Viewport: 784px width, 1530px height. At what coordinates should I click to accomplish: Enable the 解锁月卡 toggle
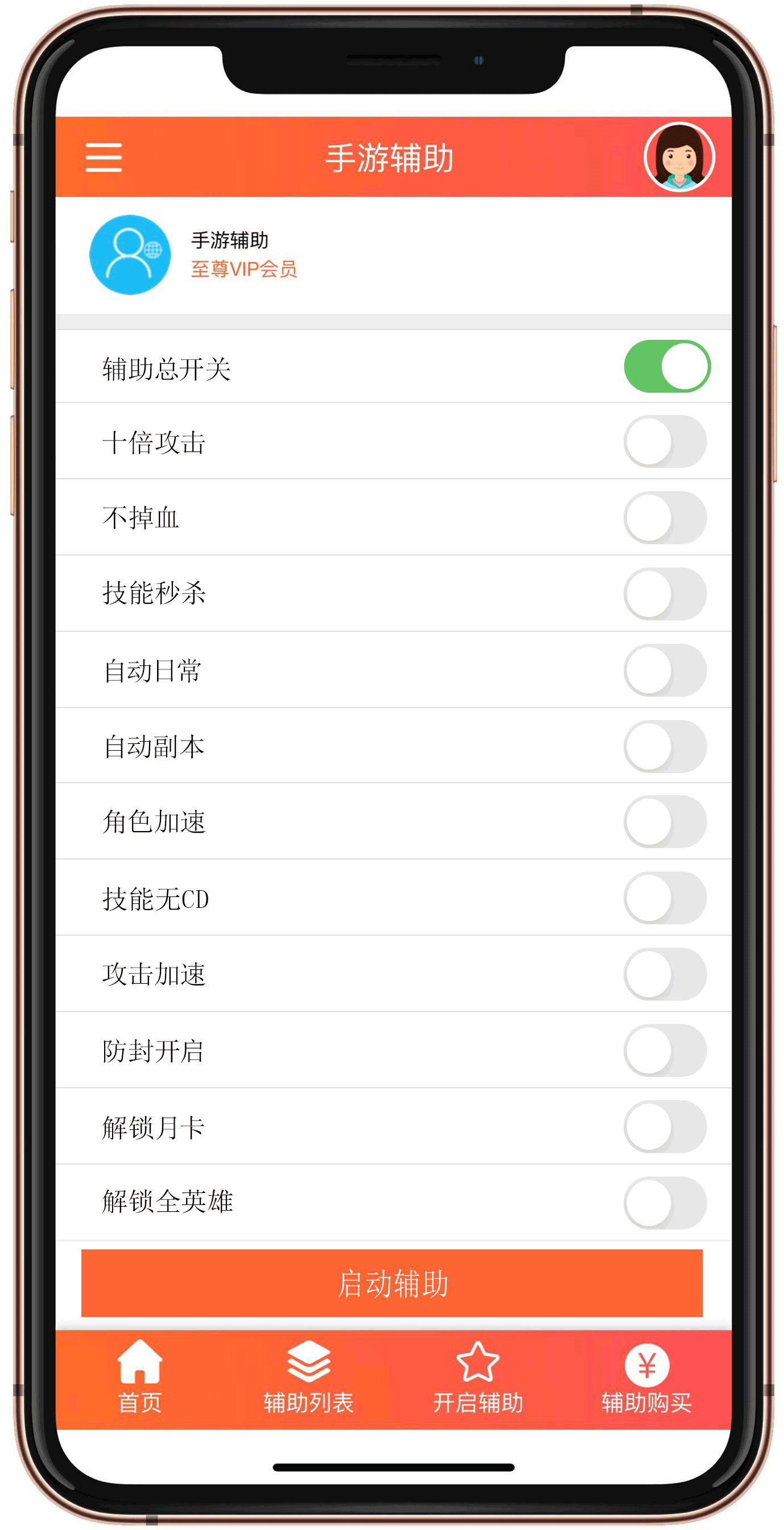point(665,1126)
